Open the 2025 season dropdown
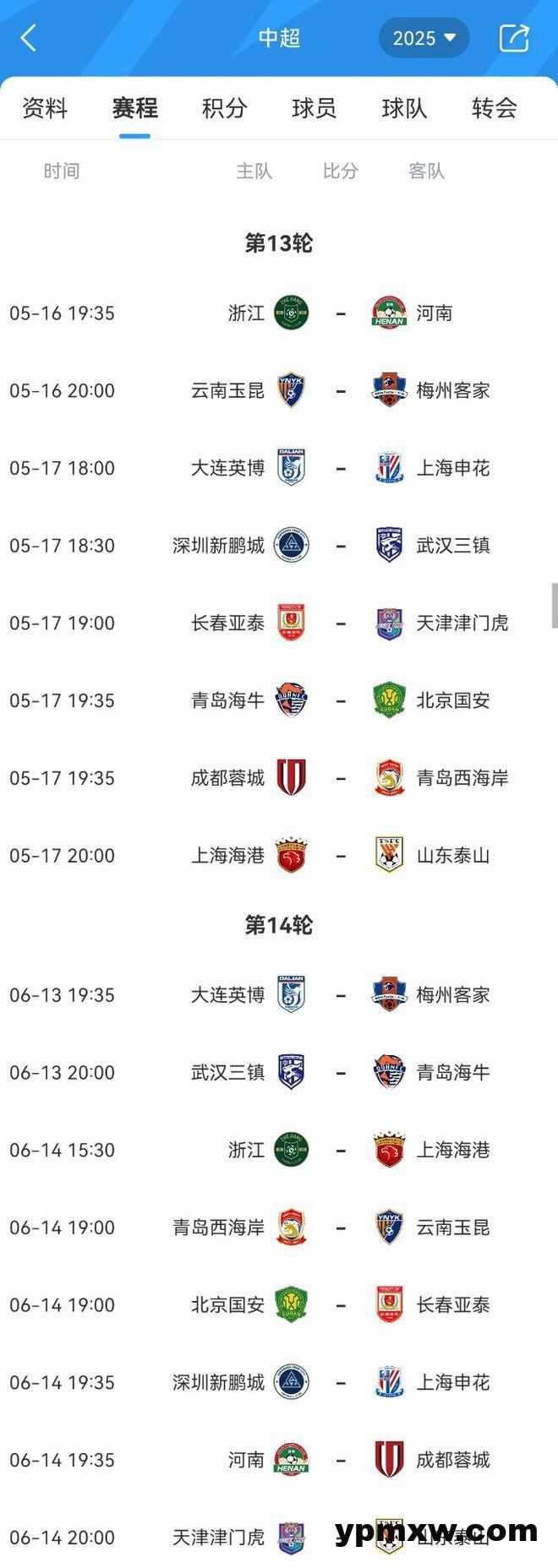This screenshot has width=558, height=1568. tap(424, 38)
